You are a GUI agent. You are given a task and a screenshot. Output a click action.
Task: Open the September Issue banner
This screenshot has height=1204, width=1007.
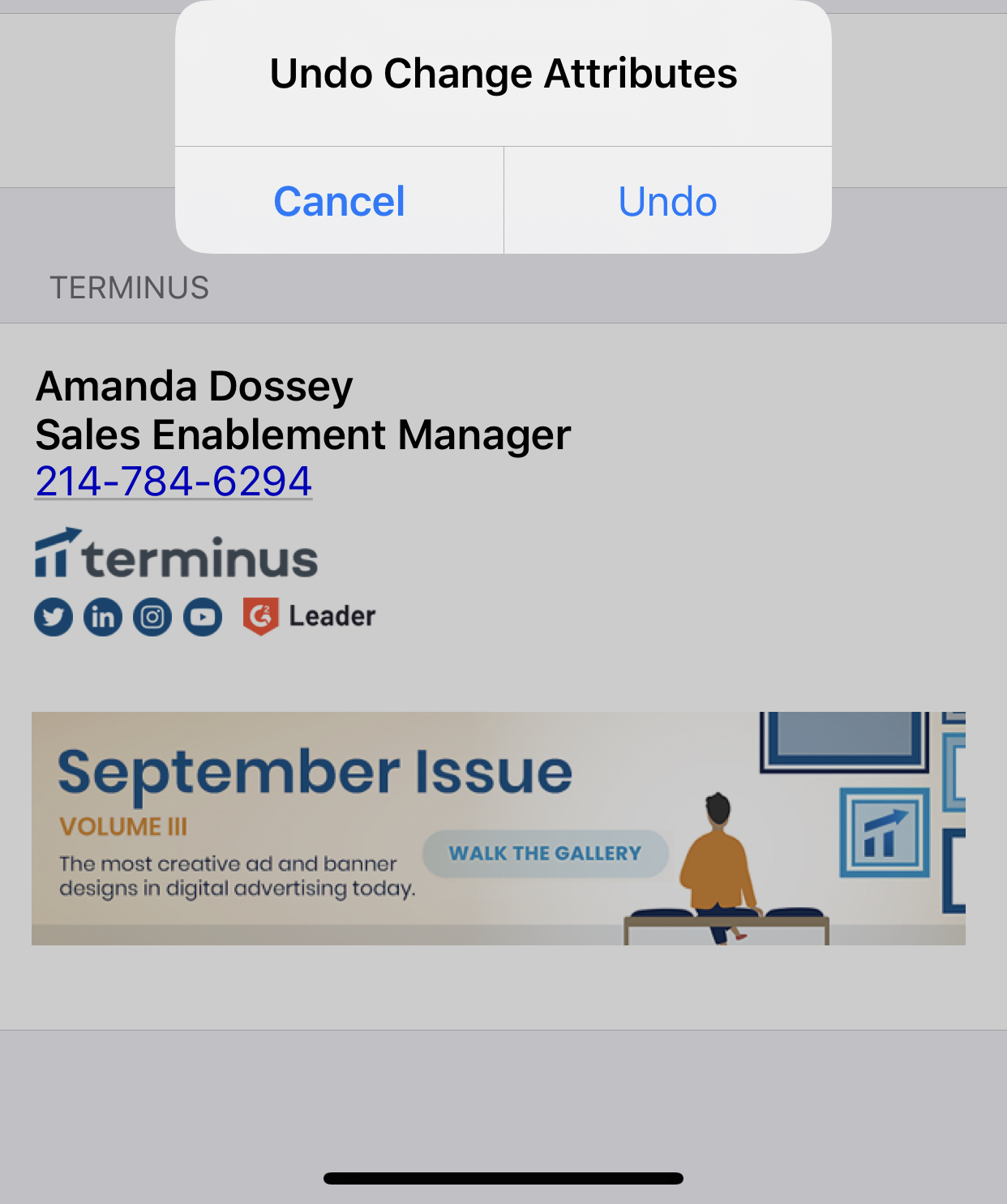point(498,828)
